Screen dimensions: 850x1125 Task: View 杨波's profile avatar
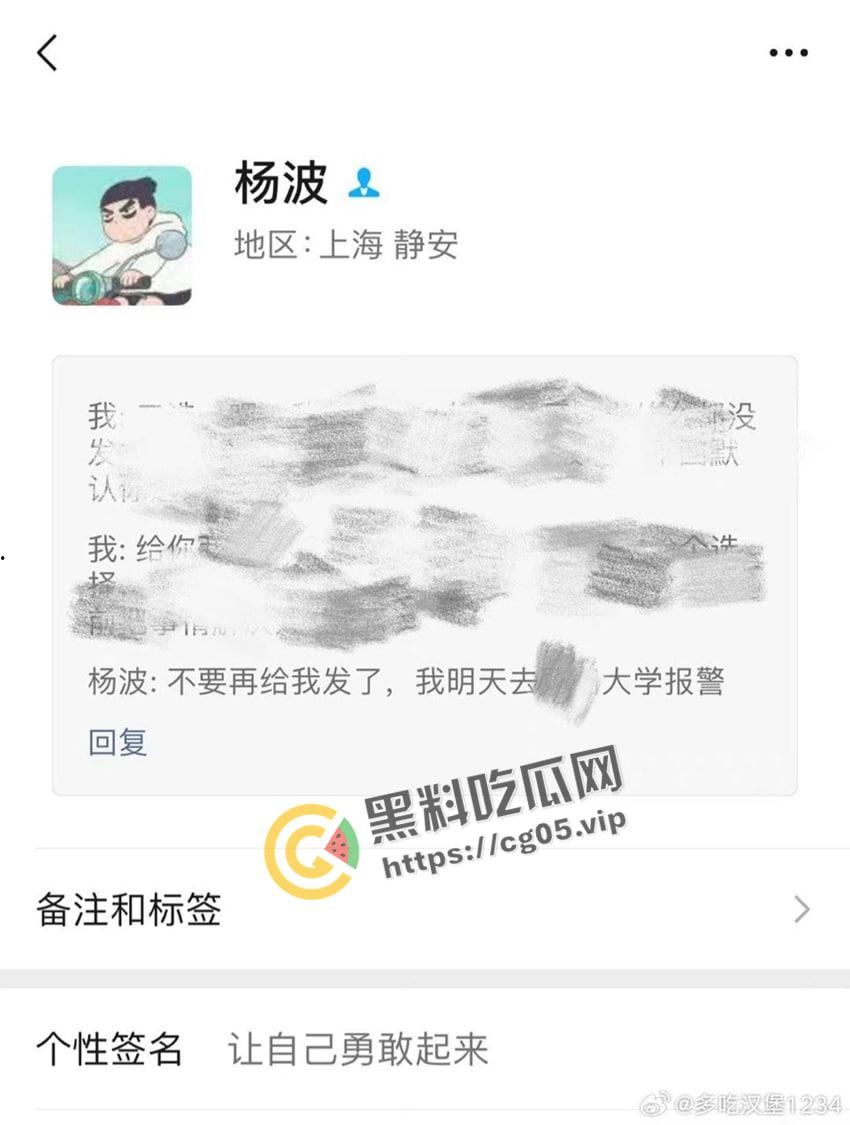pyautogui.click(x=122, y=235)
